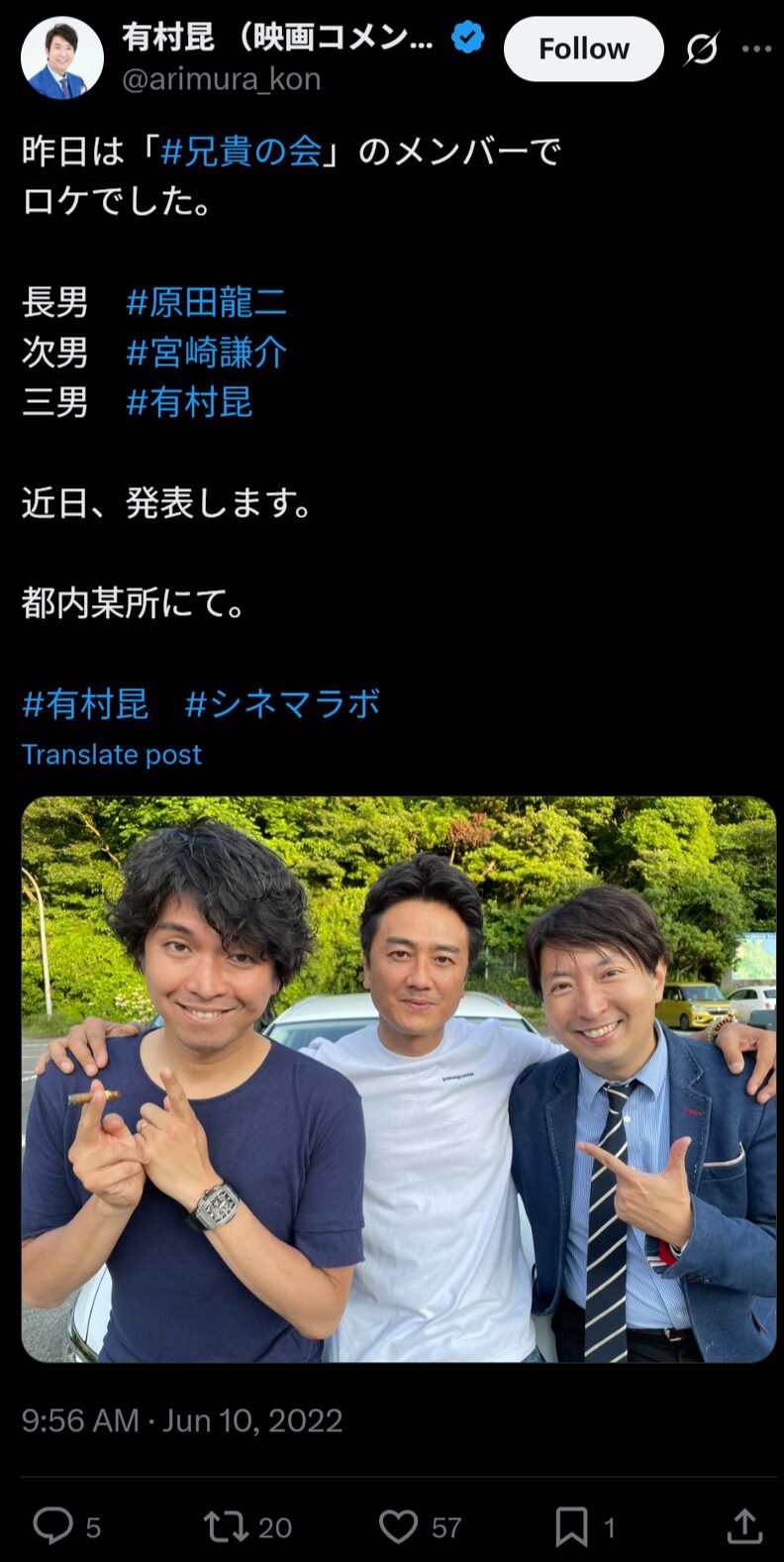Open hashtag #兄貴の会
The image size is (784, 1562).
pos(242,152)
